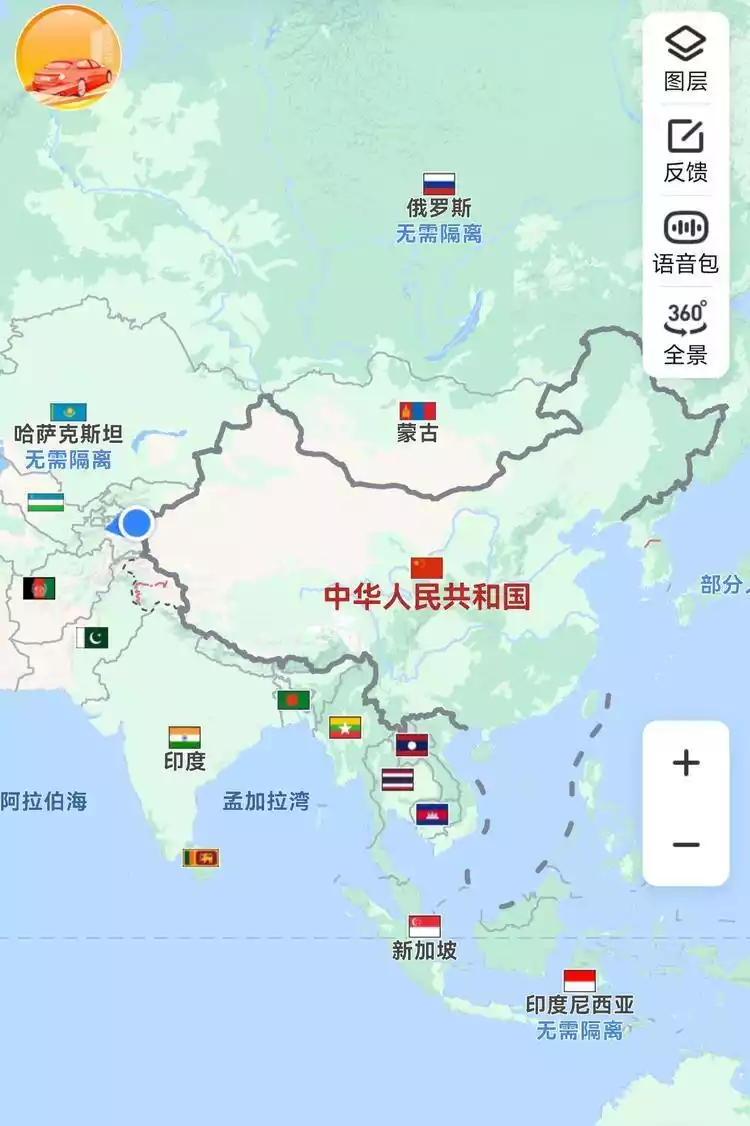
Task: Select the 俄罗斯 flag marker
Action: (x=439, y=185)
